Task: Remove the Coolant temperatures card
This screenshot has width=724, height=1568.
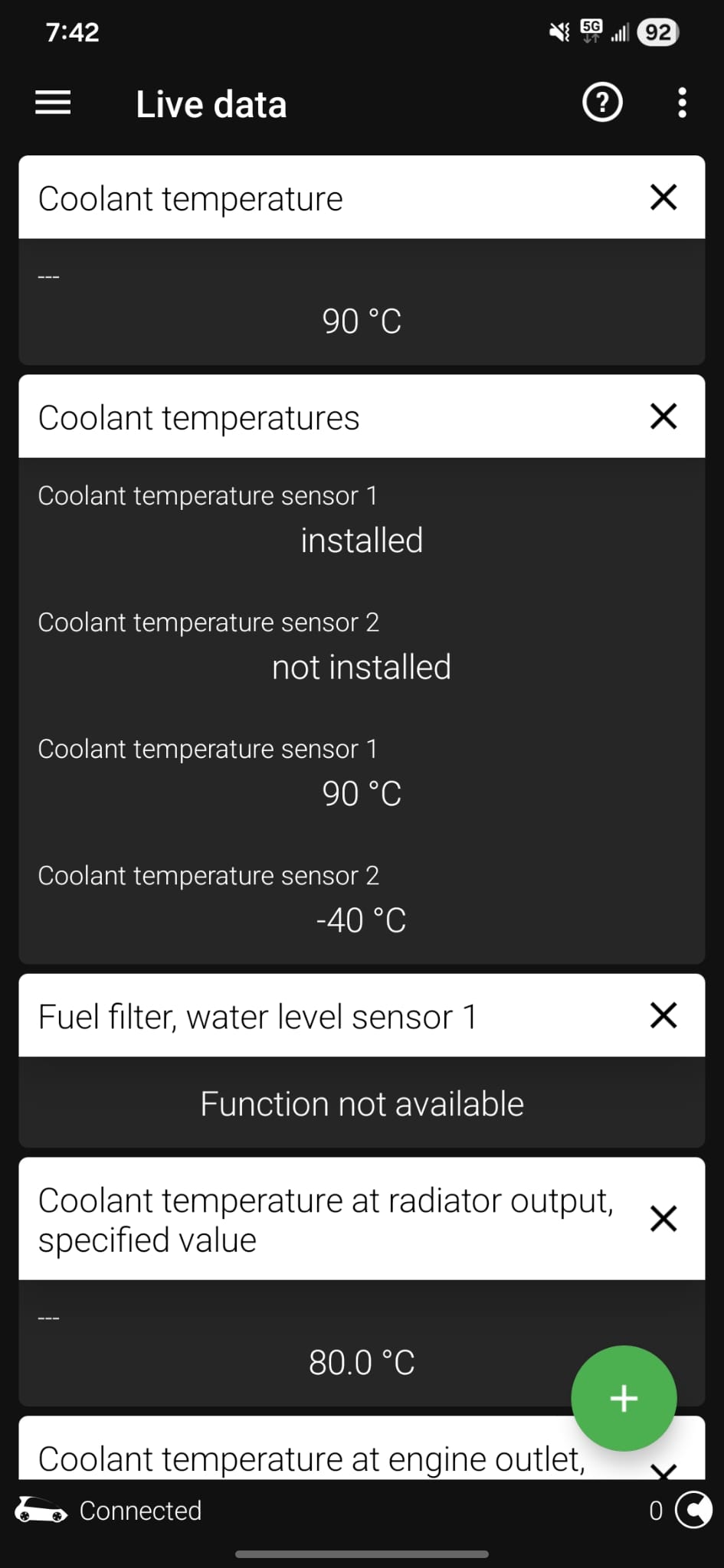Action: (x=663, y=416)
